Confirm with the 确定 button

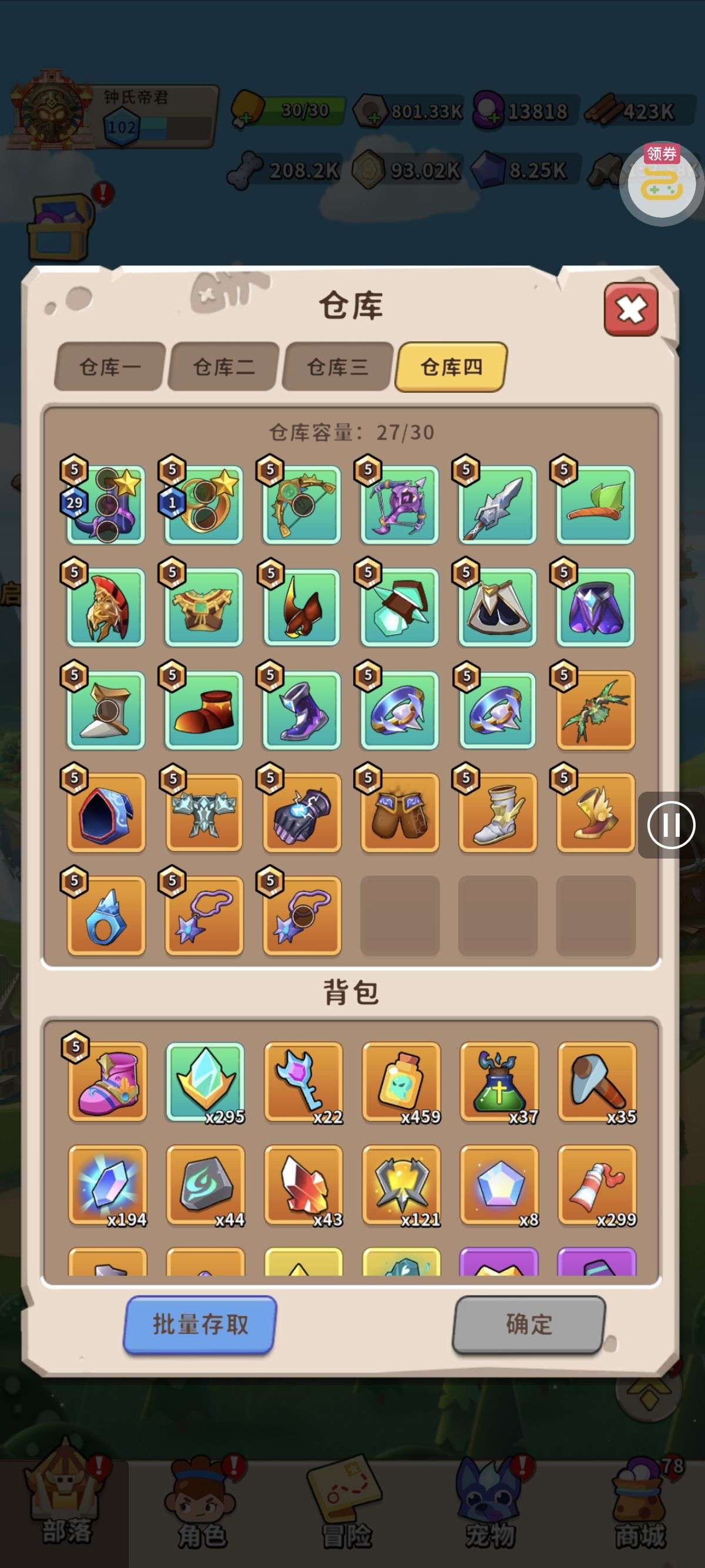528,1324
